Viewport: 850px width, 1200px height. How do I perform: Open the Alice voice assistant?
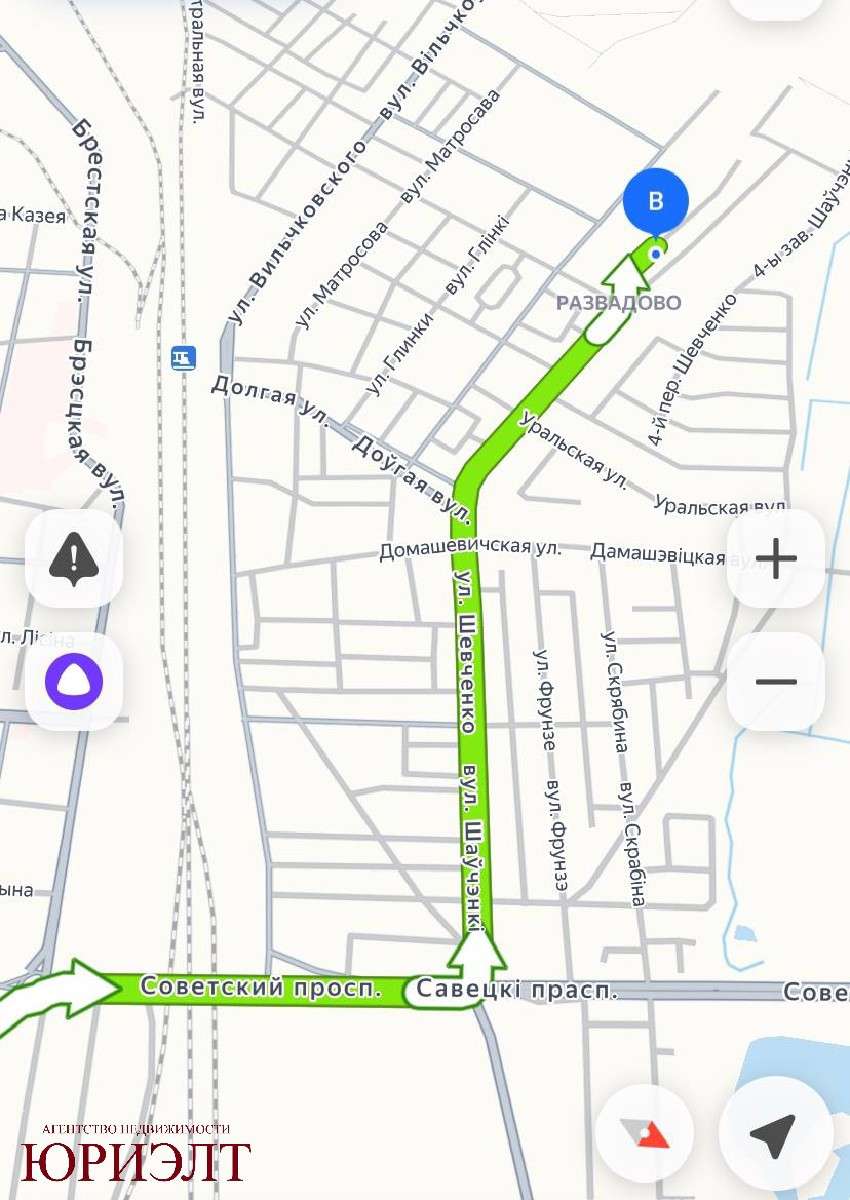tap(74, 681)
